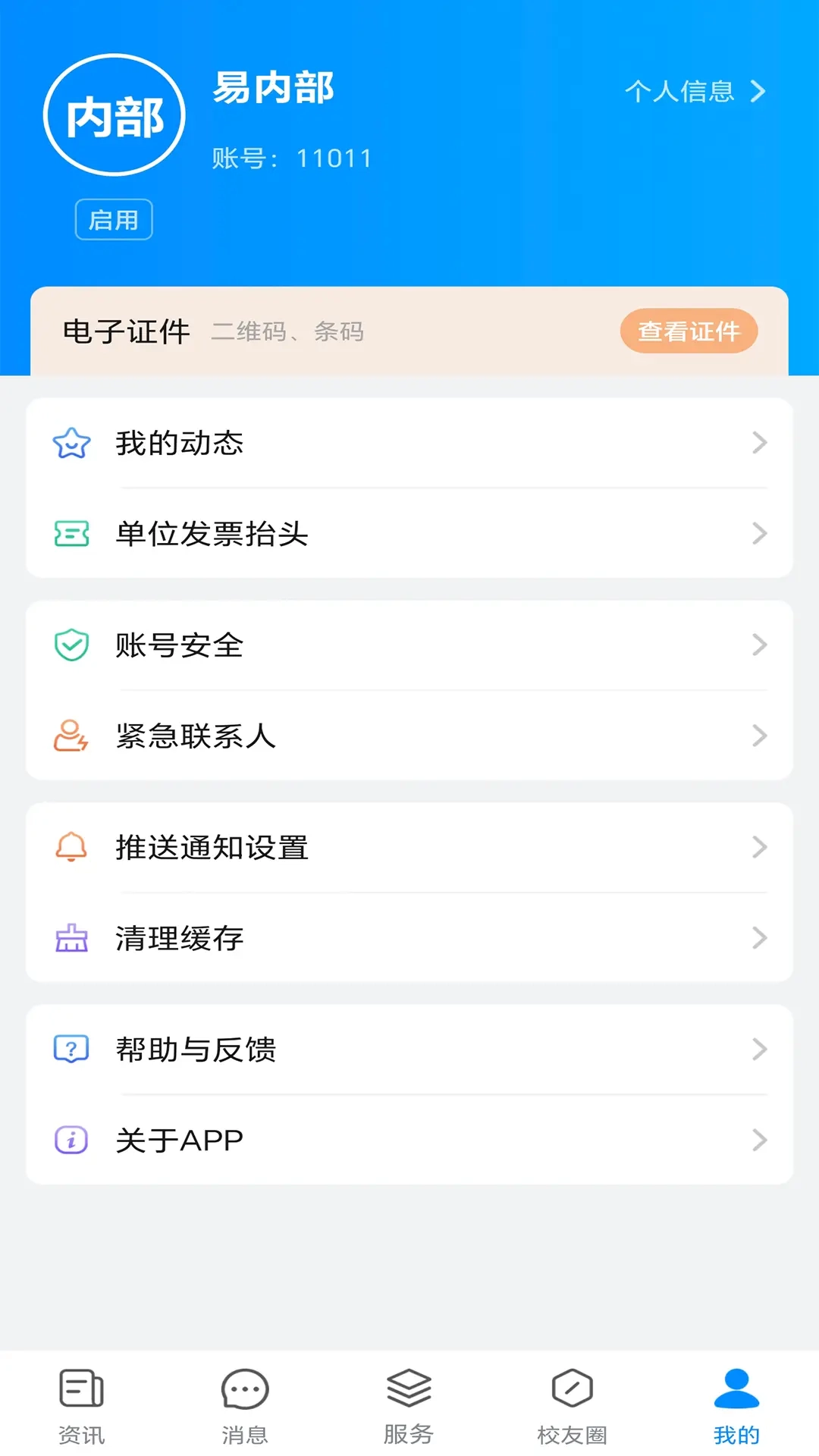Open 账号安全 via its right chevron
The width and height of the screenshot is (819, 1456).
click(x=761, y=645)
